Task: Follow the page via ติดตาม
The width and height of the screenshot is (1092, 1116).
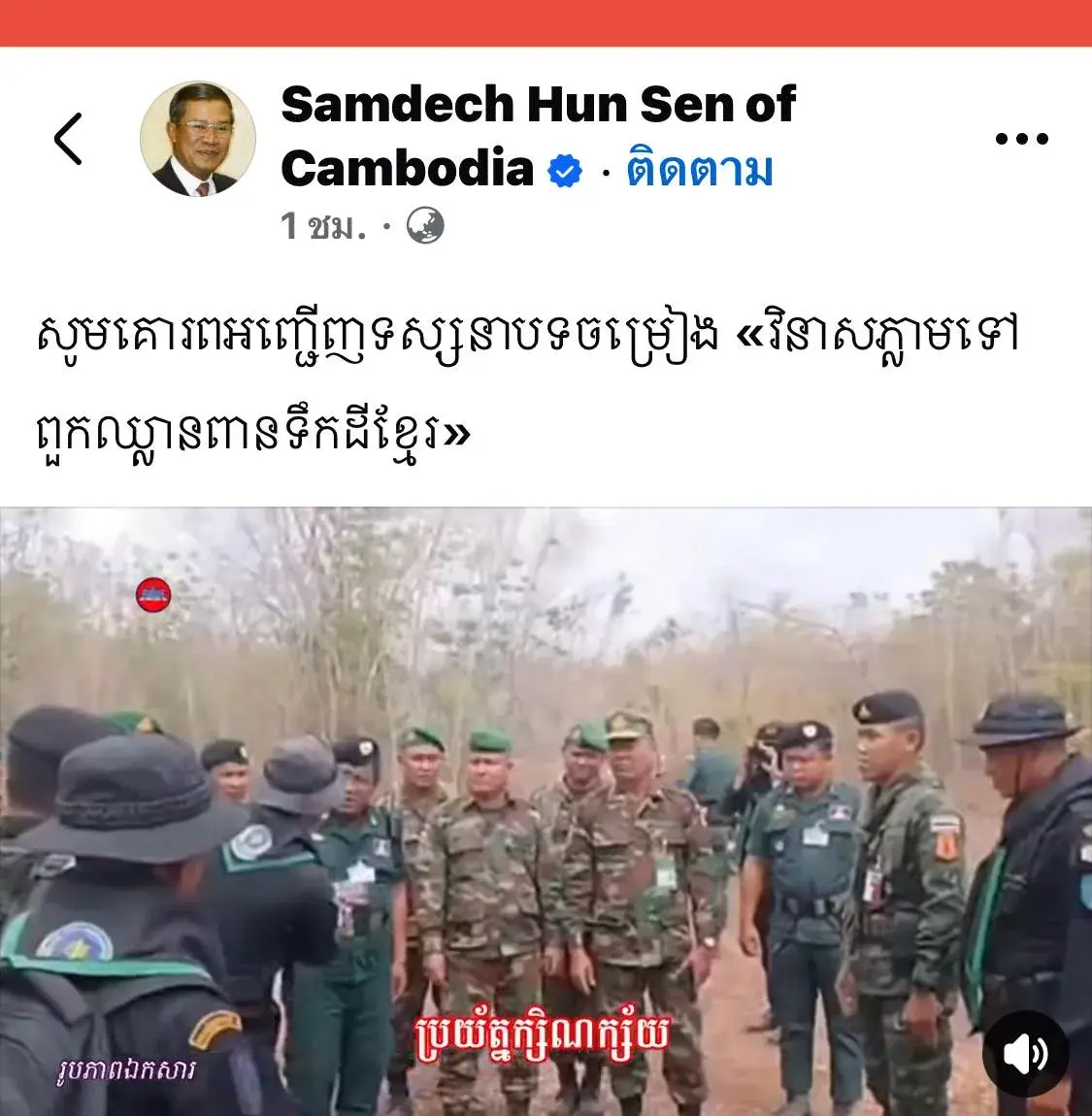Action: click(x=699, y=171)
